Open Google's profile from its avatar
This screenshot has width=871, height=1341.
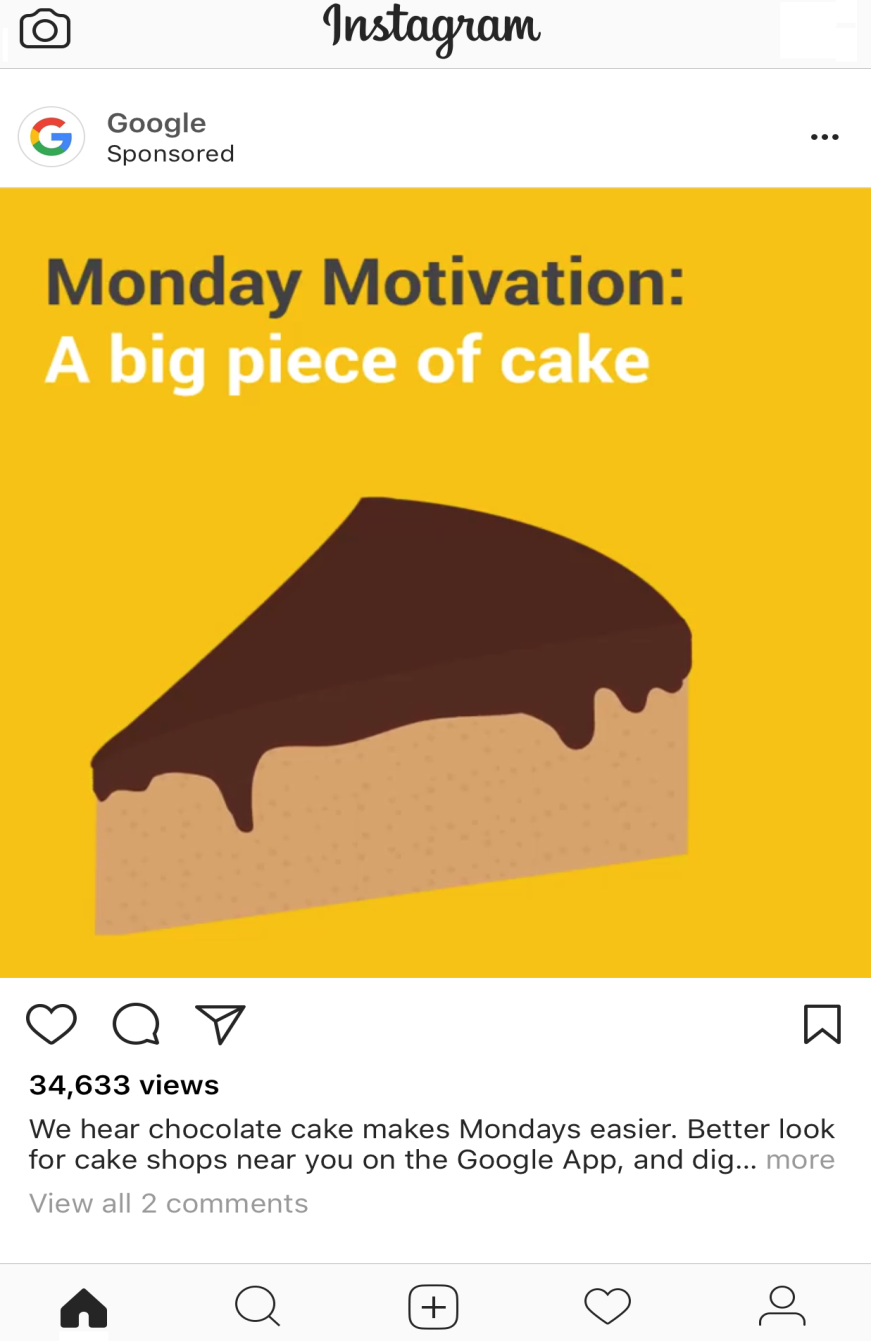point(51,137)
